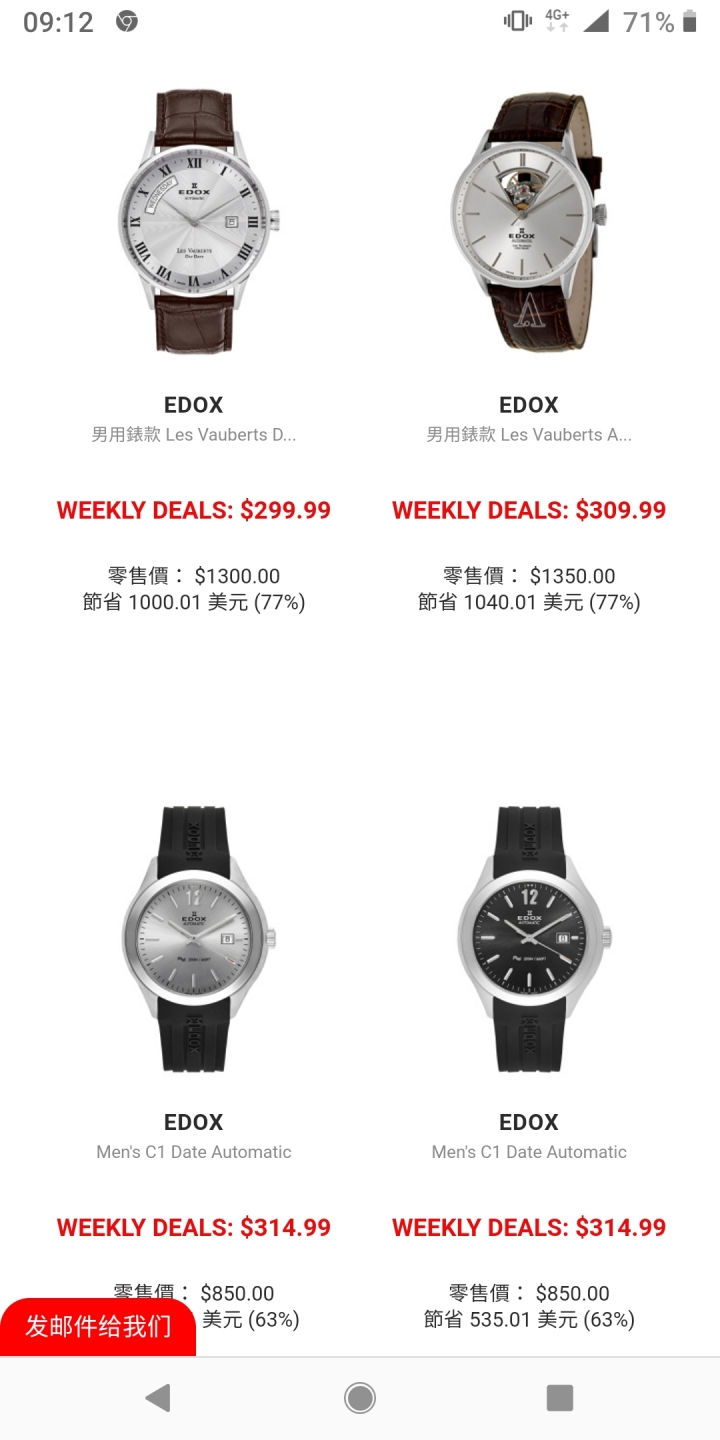Return to the home screen
Image resolution: width=720 pixels, height=1440 pixels.
coord(360,1397)
